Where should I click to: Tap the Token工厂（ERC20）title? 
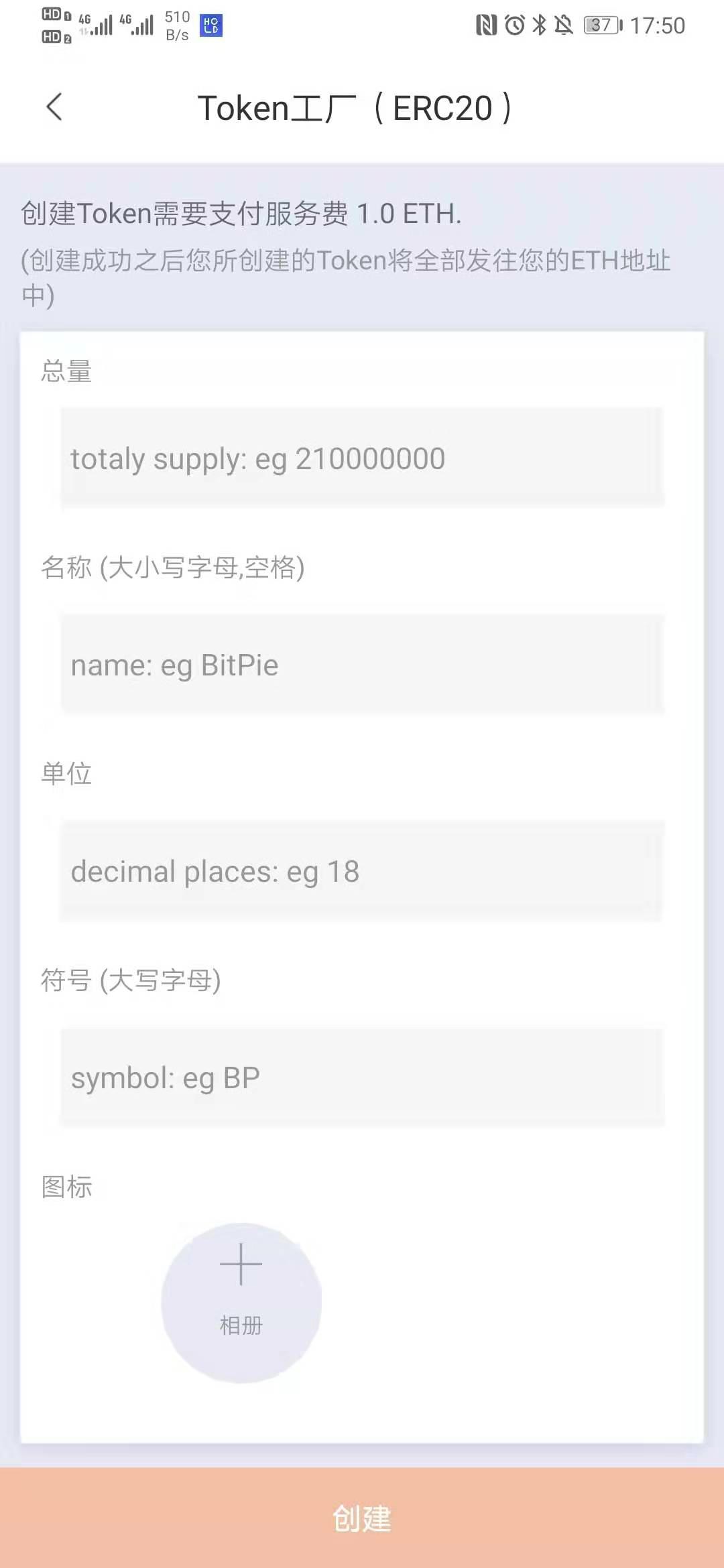pyautogui.click(x=355, y=107)
